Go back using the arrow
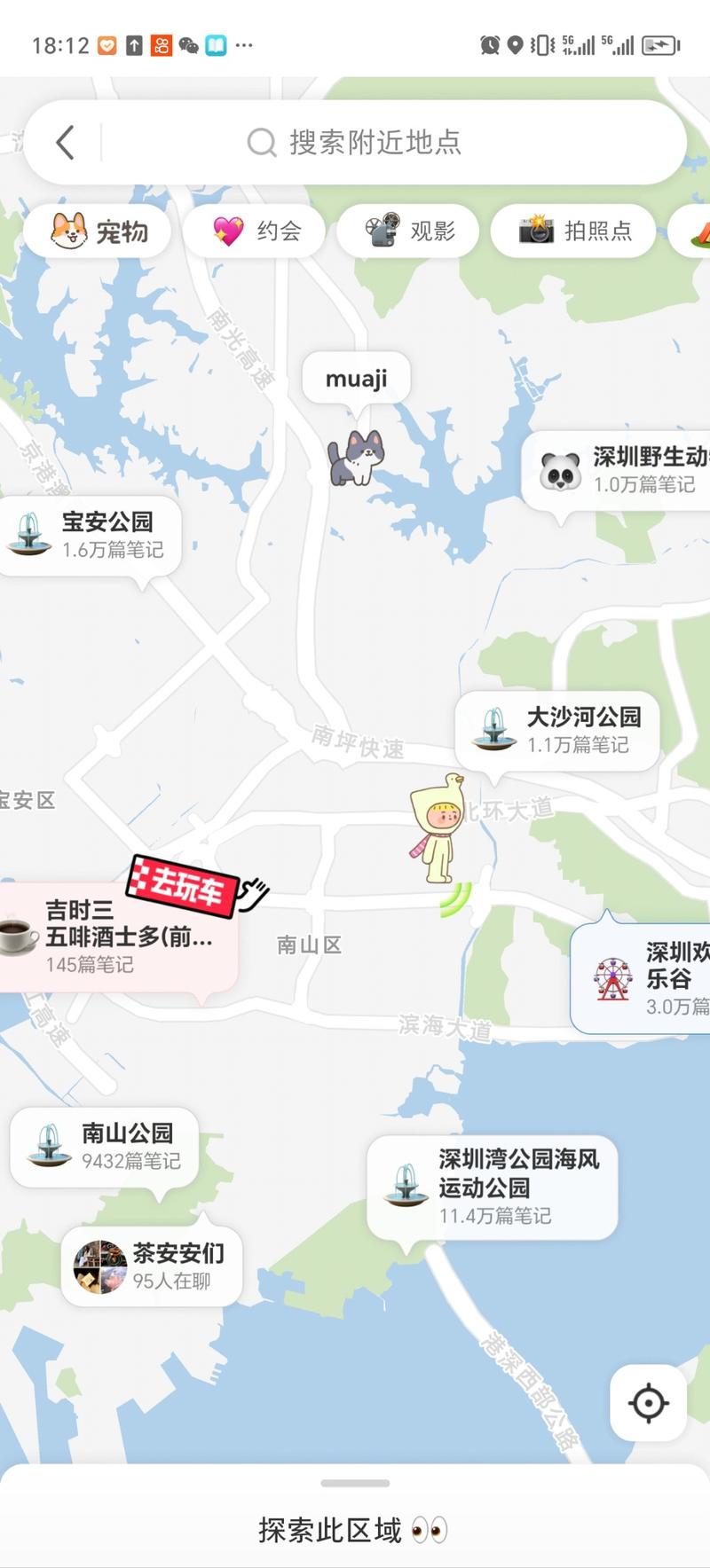The image size is (710, 1568). (x=65, y=142)
